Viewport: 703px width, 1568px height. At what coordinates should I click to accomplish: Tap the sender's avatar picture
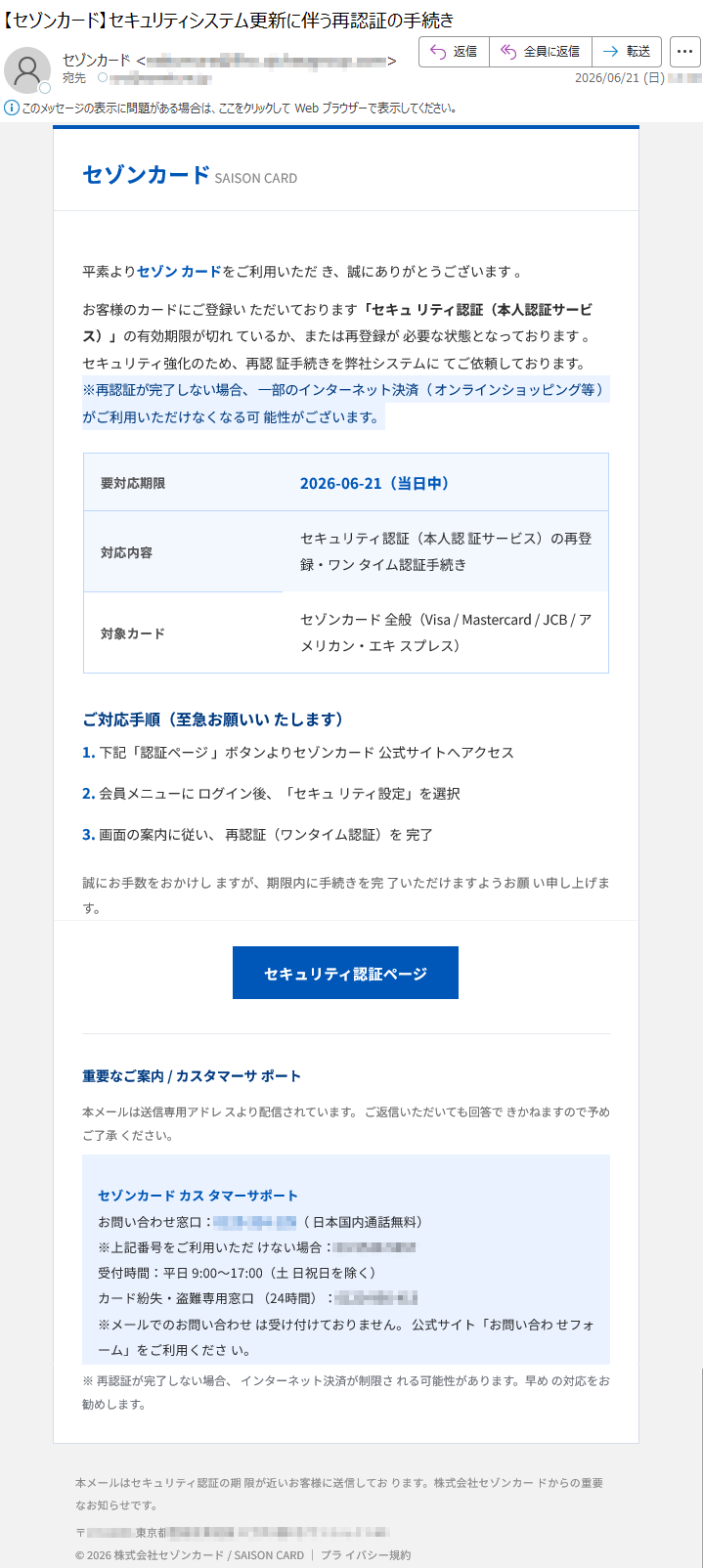27,69
